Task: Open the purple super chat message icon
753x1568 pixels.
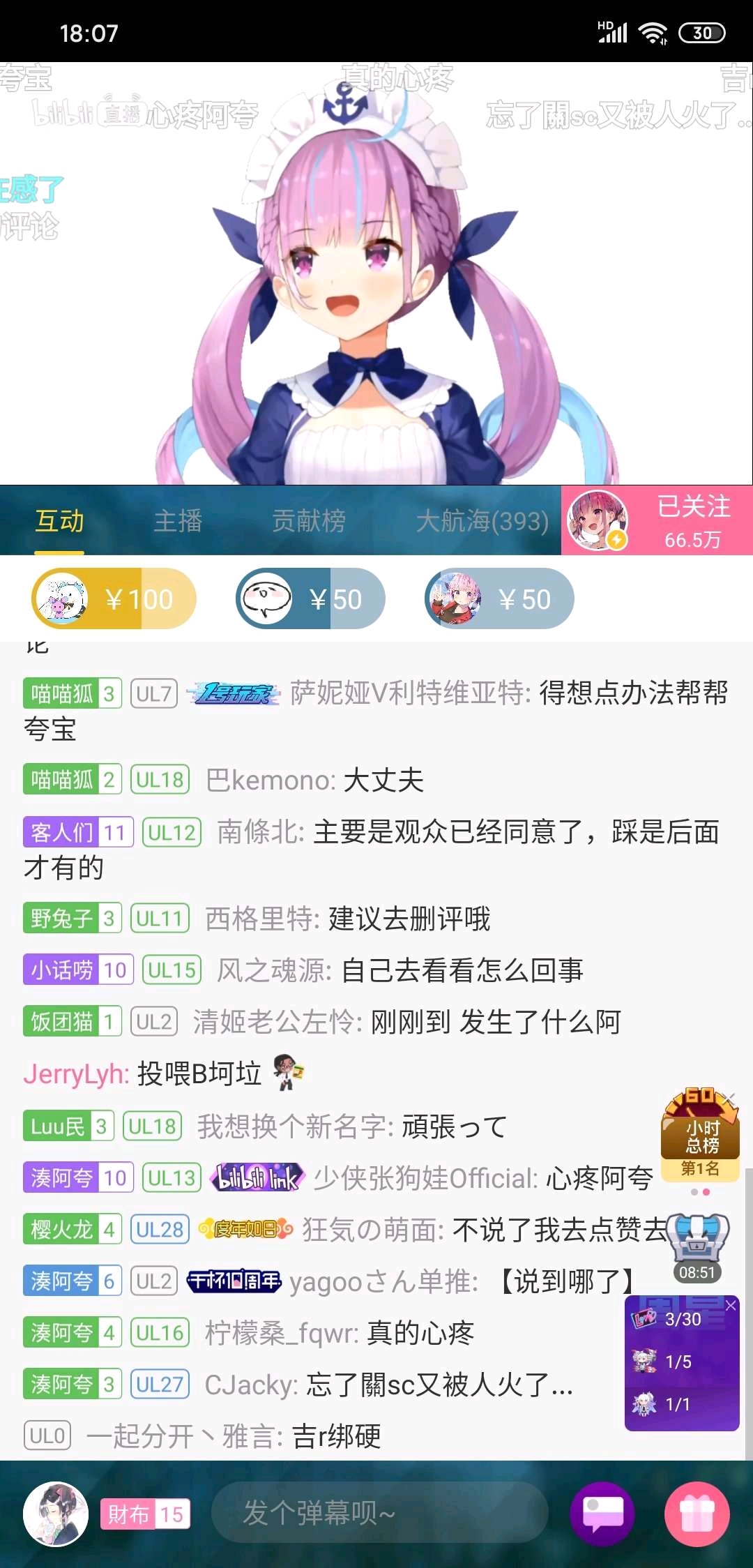Action: 602,1514
